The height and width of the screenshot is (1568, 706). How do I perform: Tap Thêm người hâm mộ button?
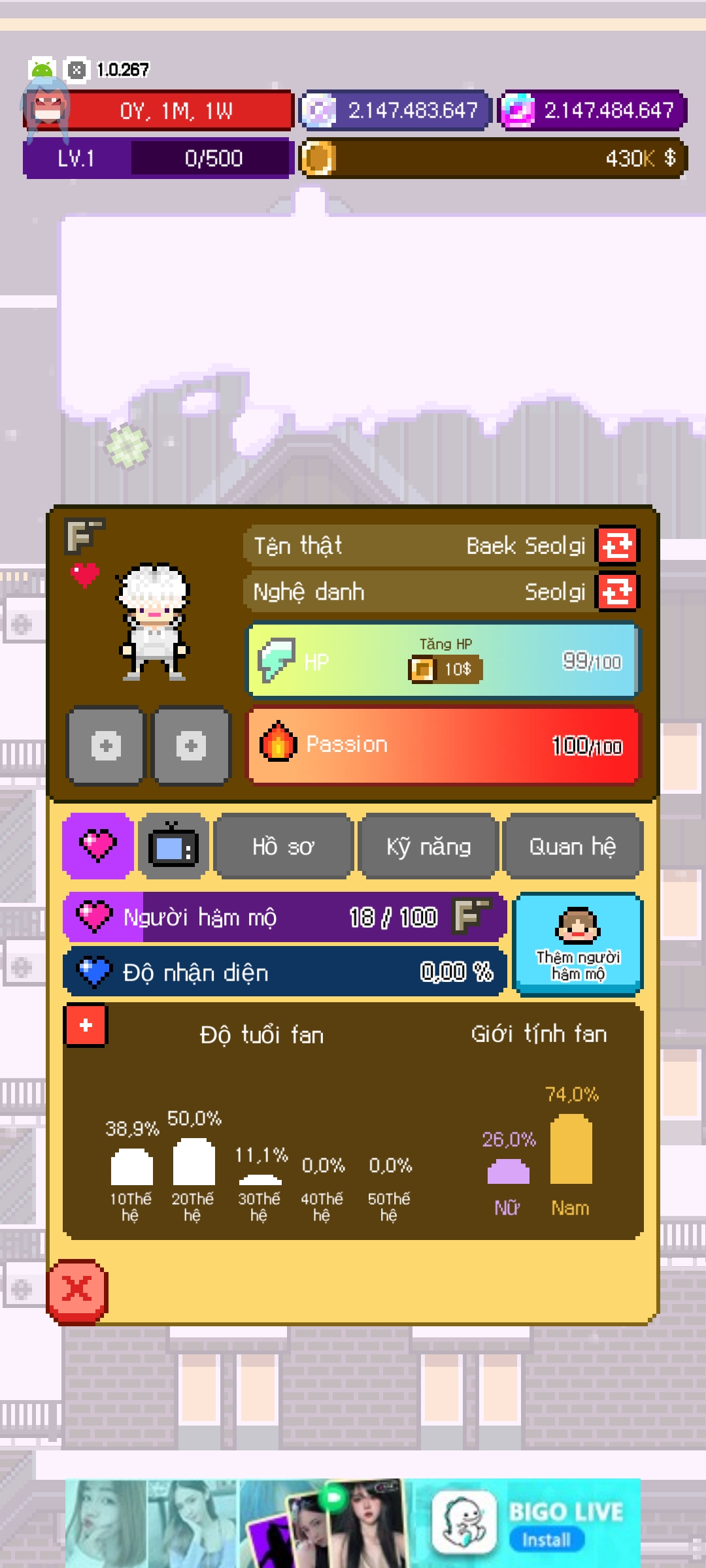(x=578, y=944)
